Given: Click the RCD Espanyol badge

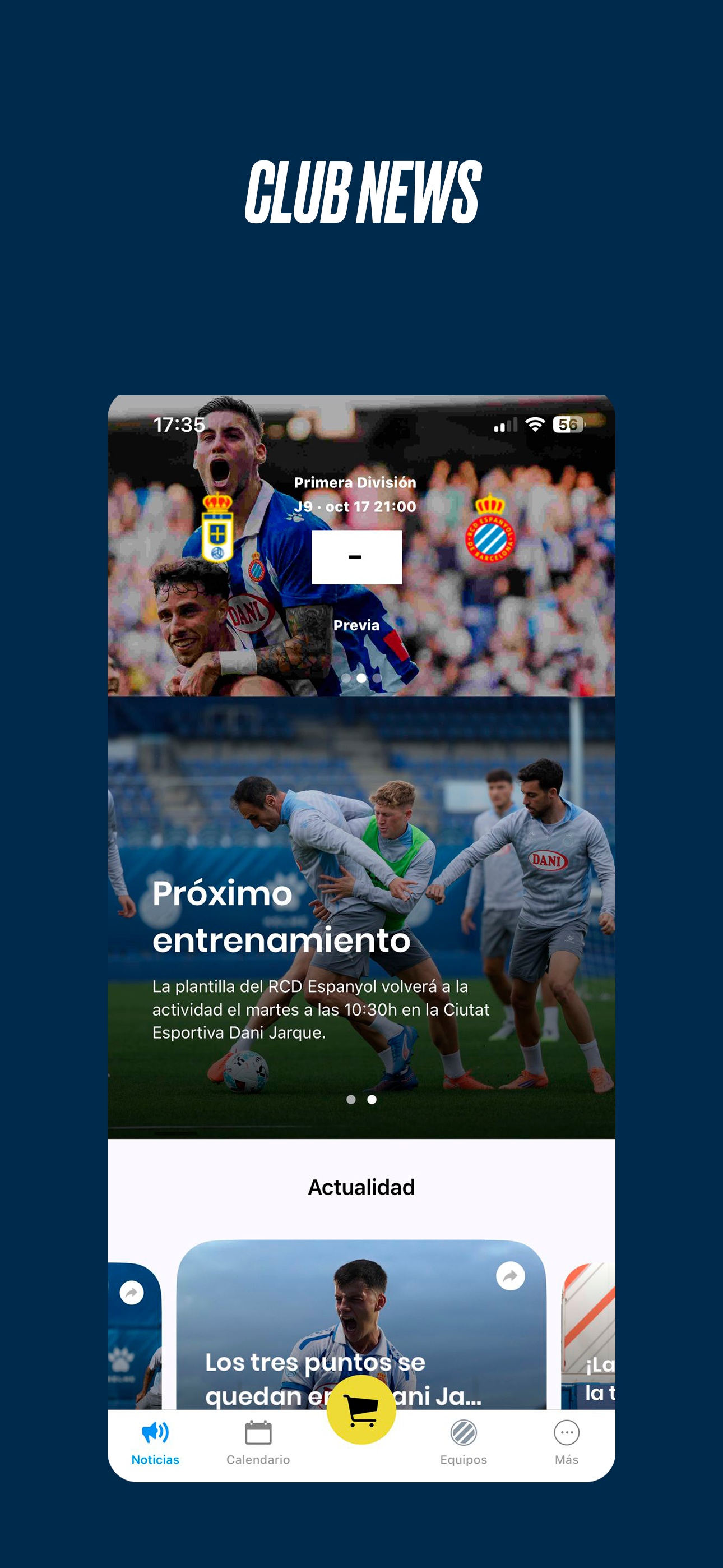Looking at the screenshot, I should click(x=490, y=529).
